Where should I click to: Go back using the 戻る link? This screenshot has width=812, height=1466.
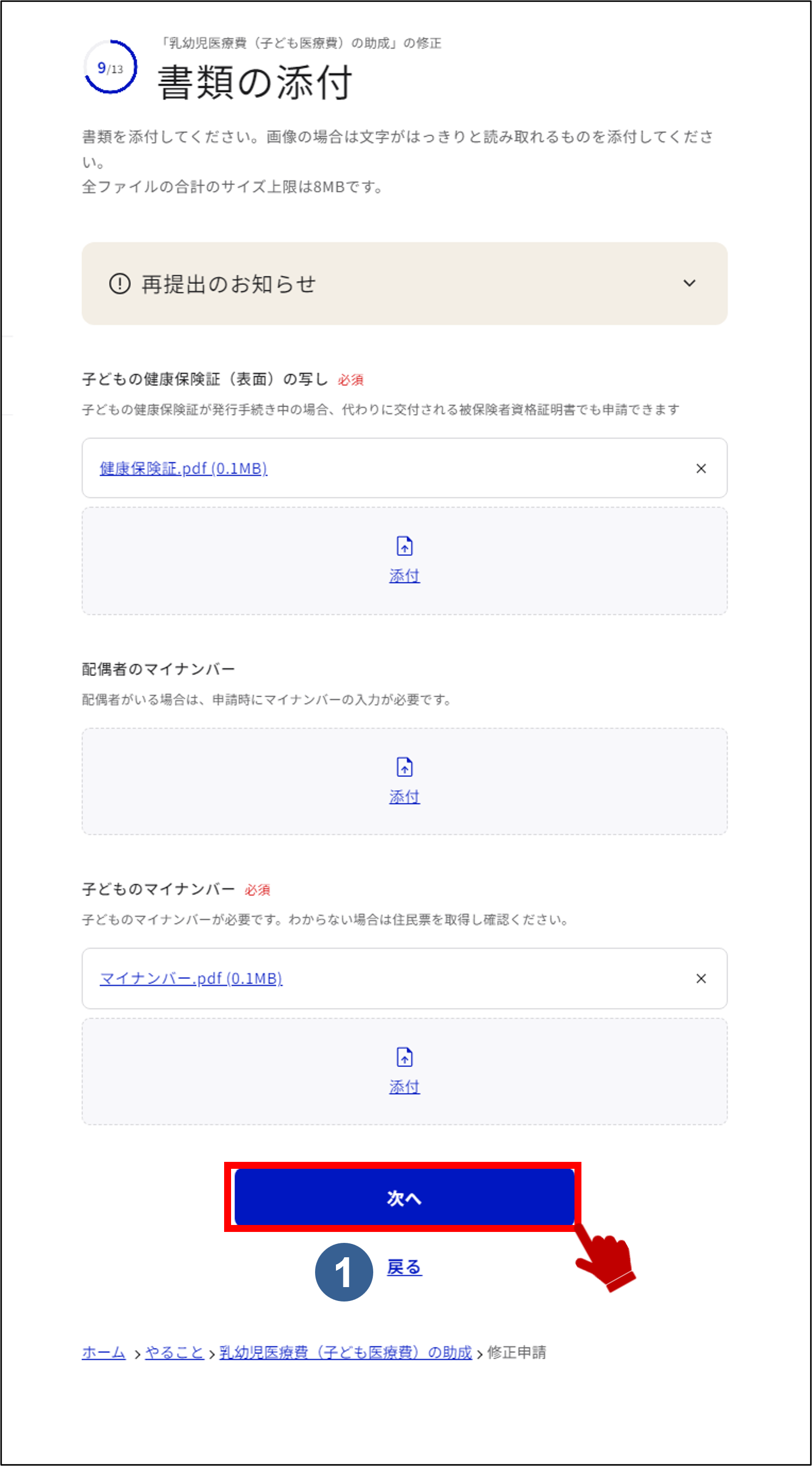pyautogui.click(x=405, y=1267)
